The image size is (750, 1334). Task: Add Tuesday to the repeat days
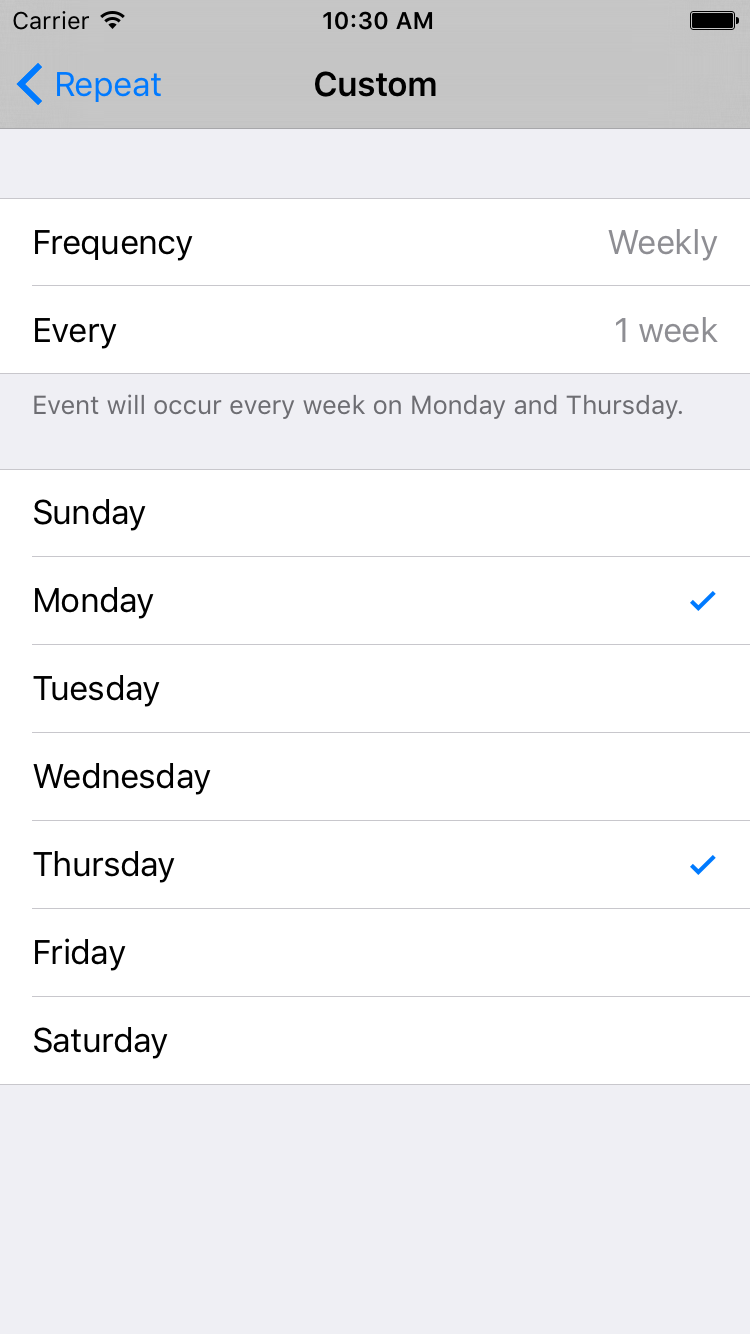[x=375, y=689]
